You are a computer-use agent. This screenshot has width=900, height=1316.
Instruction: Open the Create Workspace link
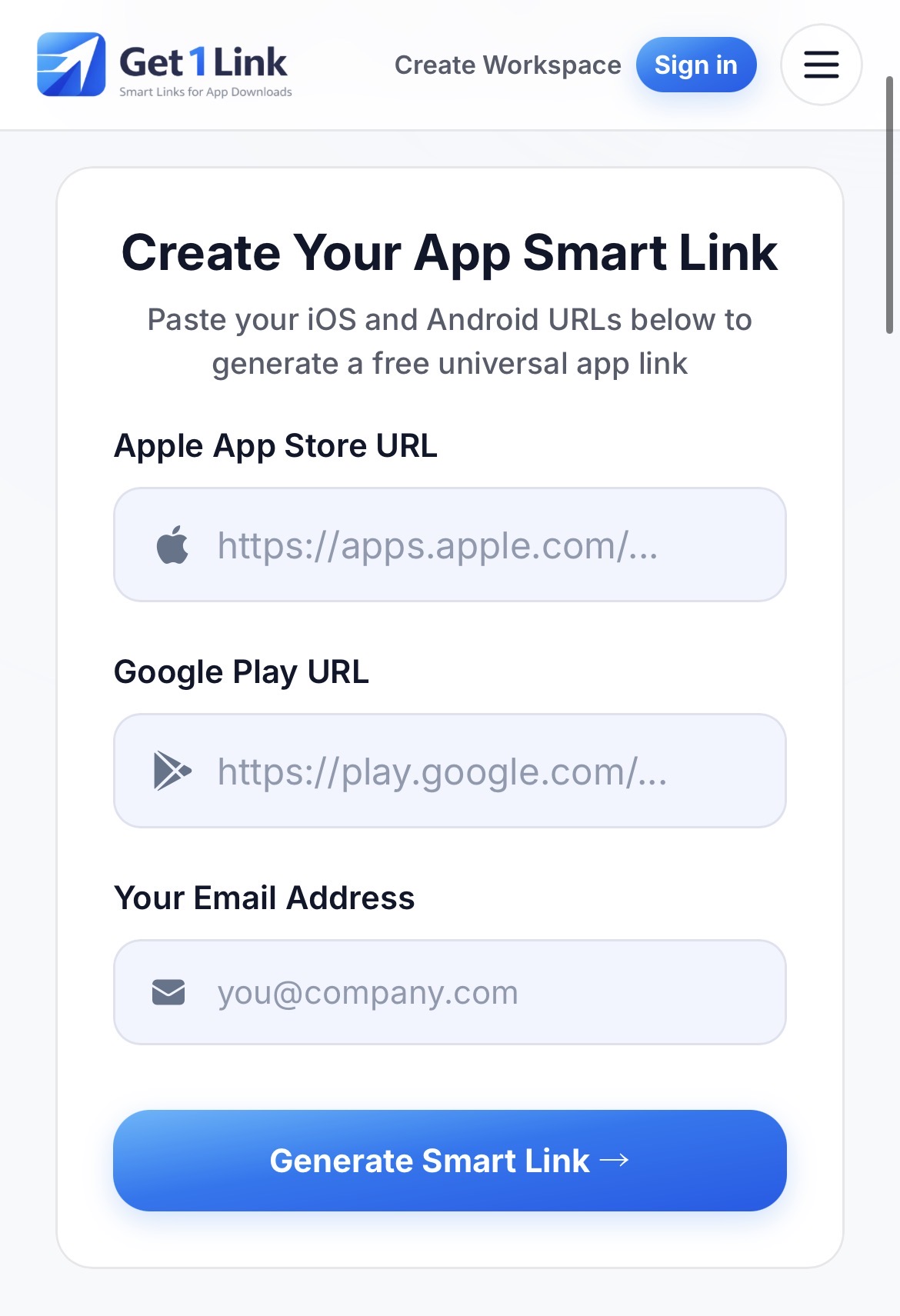[508, 65]
